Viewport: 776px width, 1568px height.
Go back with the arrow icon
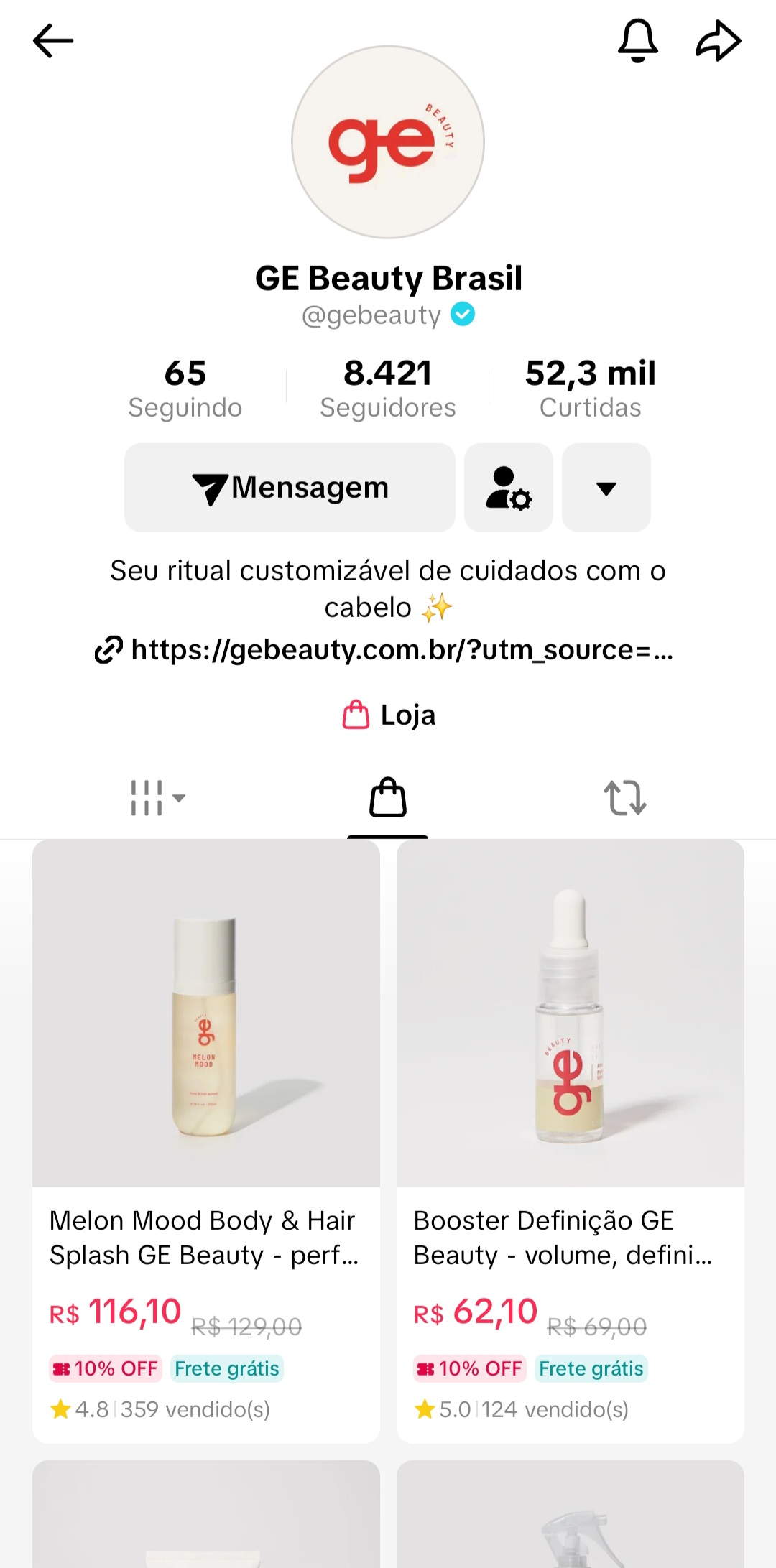pos(52,41)
